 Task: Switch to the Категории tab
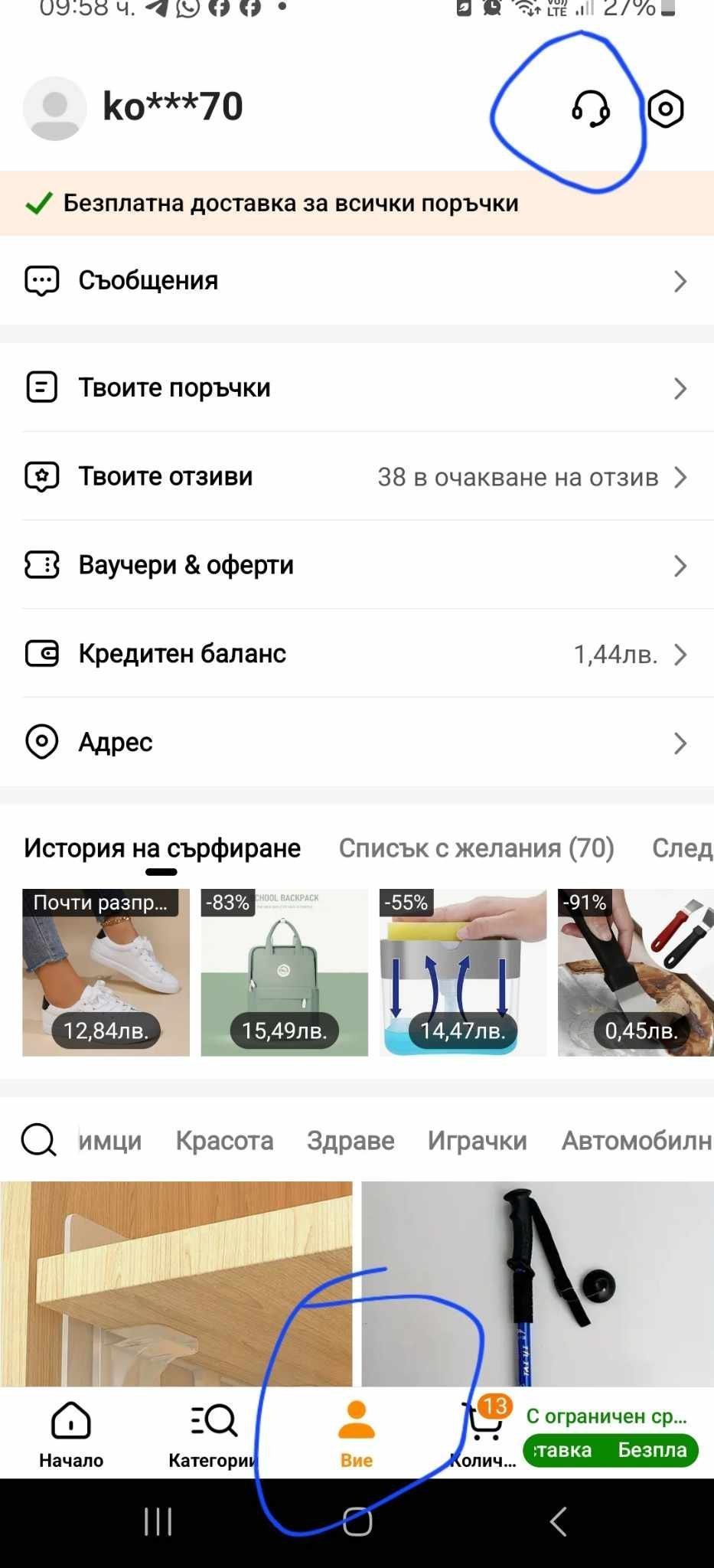click(x=213, y=1433)
